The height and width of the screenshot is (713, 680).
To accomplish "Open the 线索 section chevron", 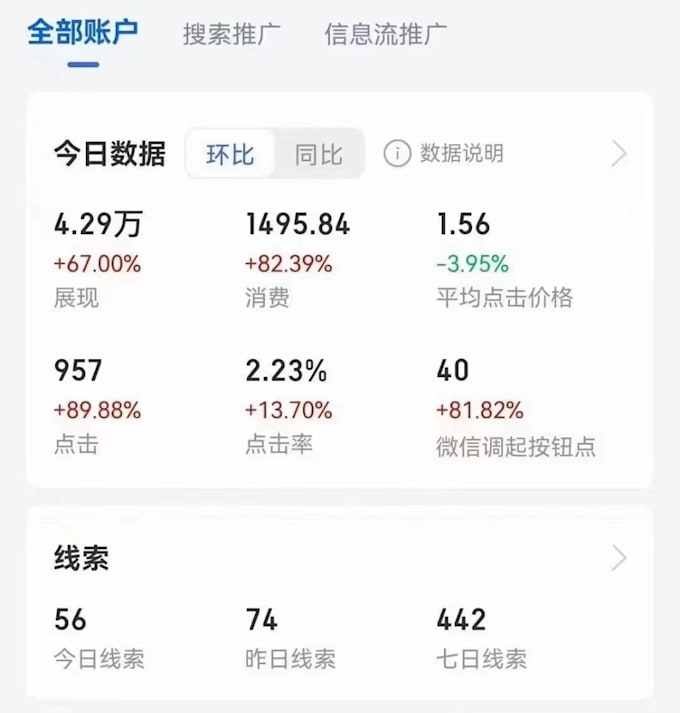I will pyautogui.click(x=619, y=557).
